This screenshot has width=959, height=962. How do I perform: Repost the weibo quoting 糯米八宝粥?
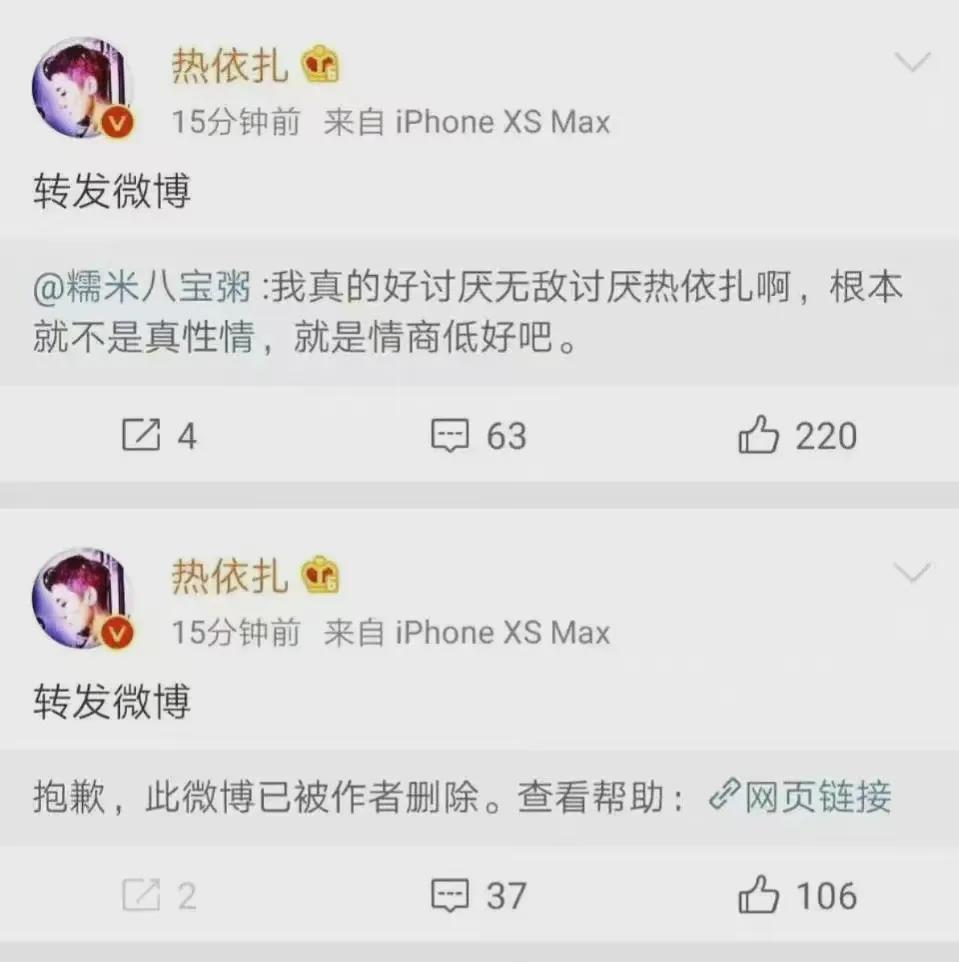click(140, 436)
